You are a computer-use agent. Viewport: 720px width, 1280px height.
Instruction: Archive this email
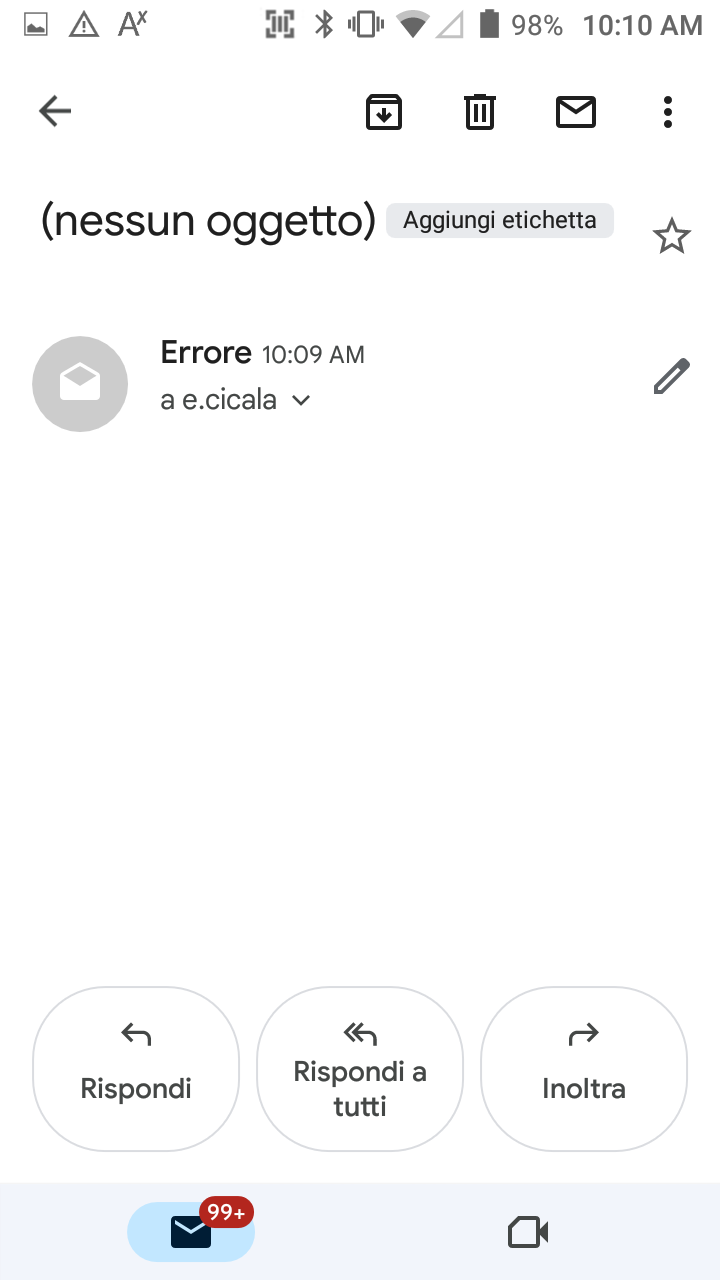point(384,111)
